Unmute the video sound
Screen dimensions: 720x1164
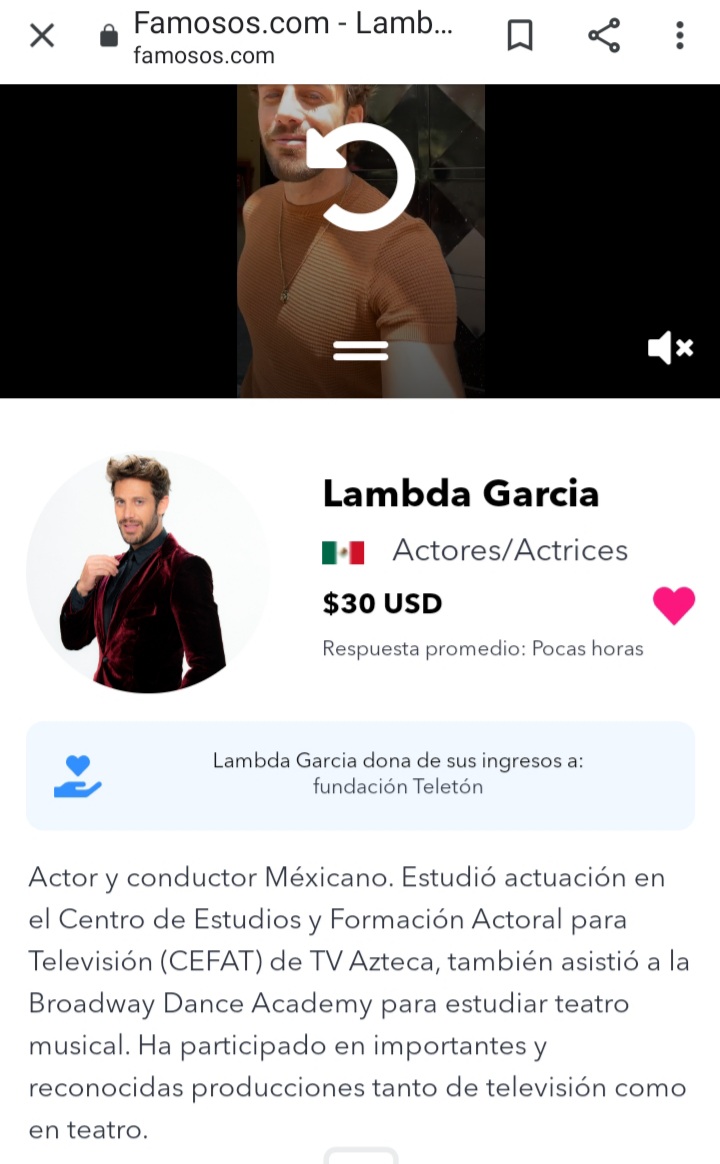[x=670, y=348]
